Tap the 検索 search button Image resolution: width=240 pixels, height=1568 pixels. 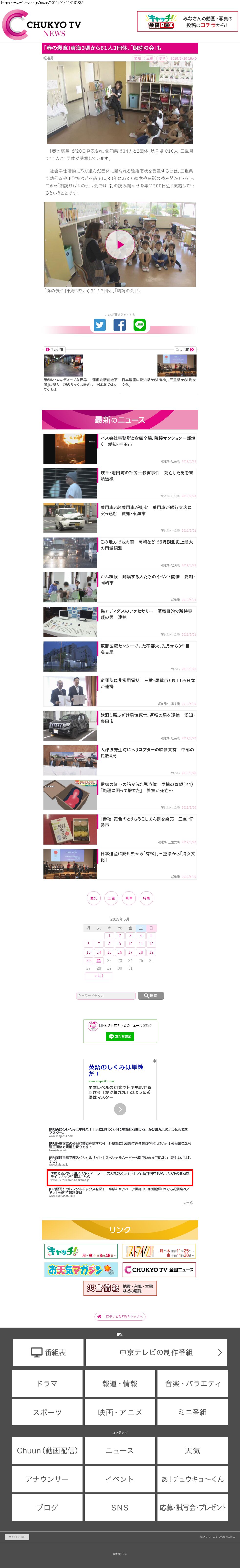151,996
